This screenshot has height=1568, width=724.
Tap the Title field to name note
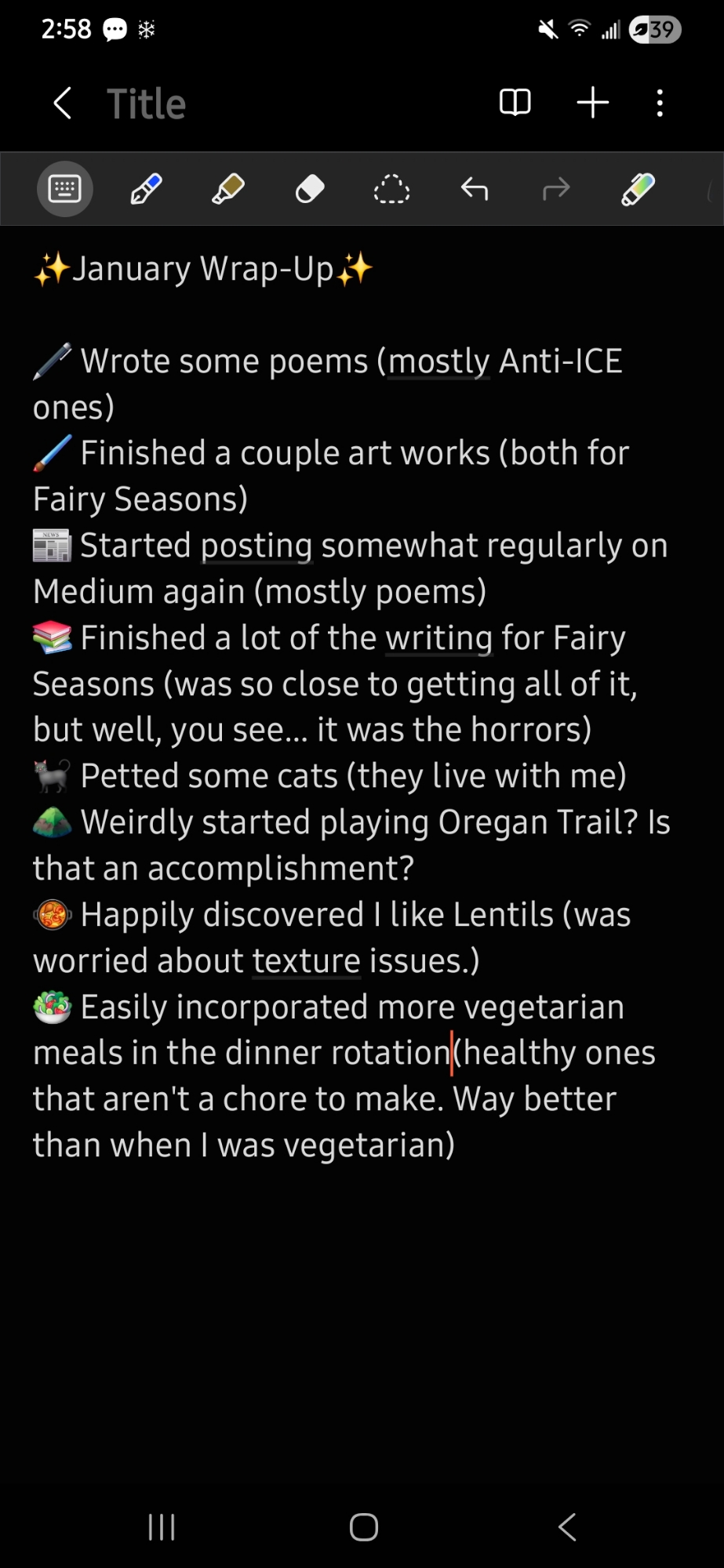(x=147, y=103)
